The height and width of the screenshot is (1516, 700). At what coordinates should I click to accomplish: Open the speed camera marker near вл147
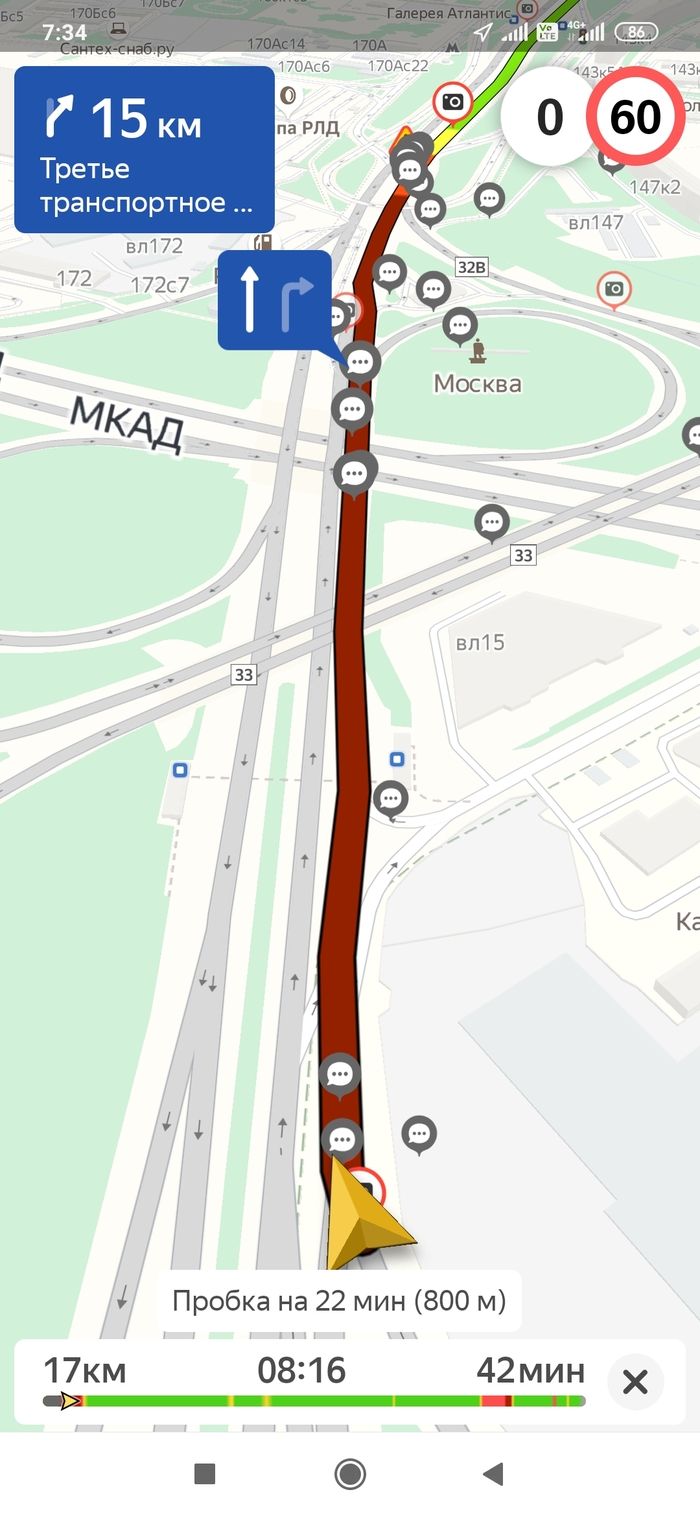pyautogui.click(x=614, y=289)
